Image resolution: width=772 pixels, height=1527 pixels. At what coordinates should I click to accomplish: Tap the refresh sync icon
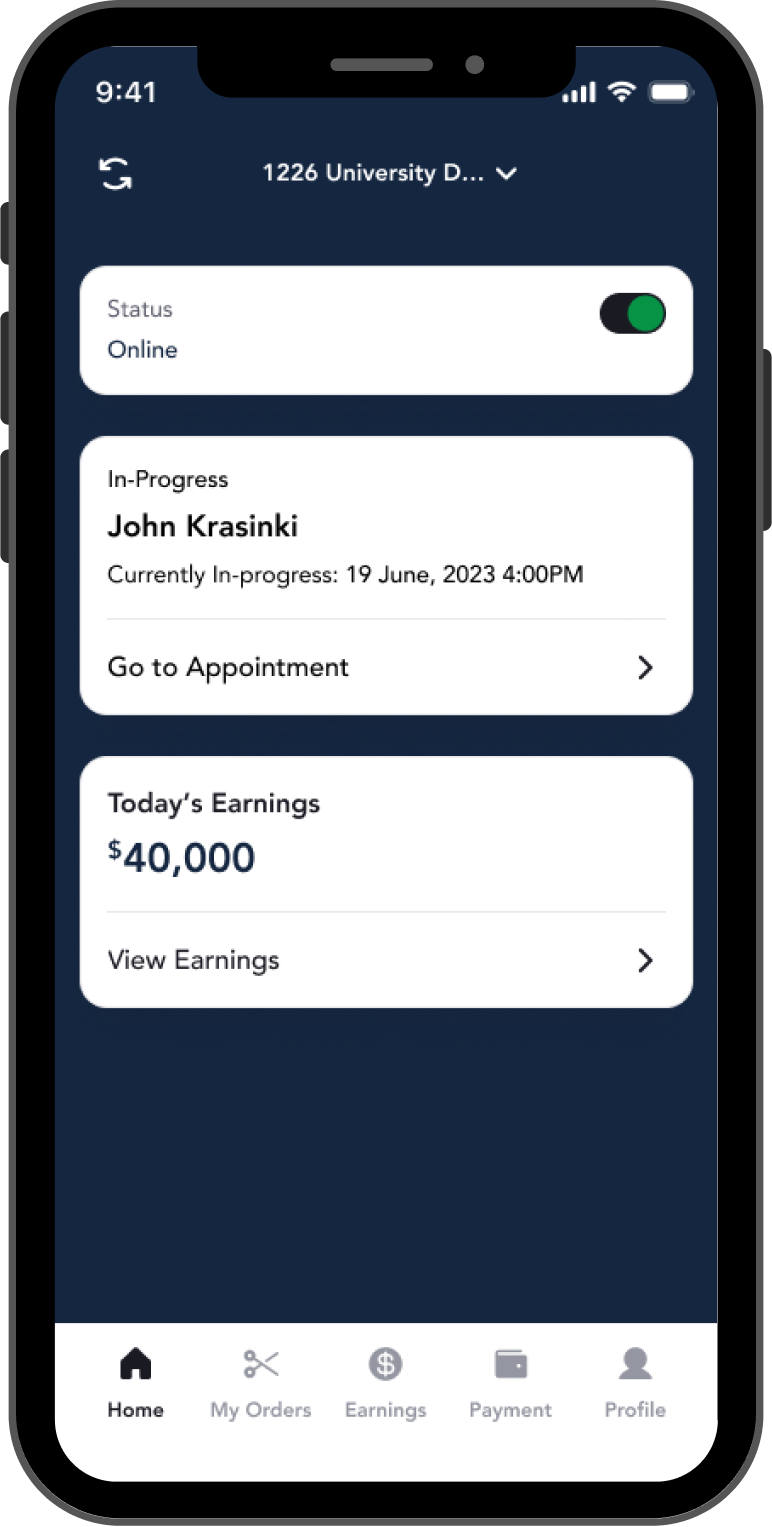pos(116,174)
